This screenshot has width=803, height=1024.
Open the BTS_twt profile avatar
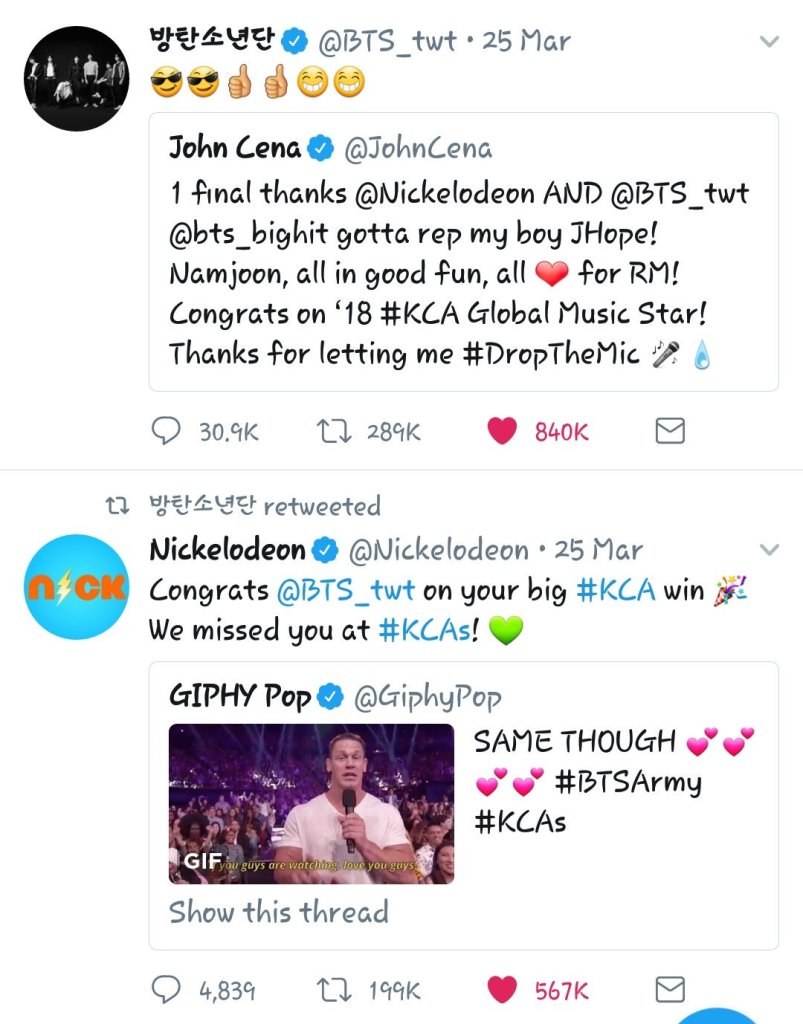click(x=76, y=79)
